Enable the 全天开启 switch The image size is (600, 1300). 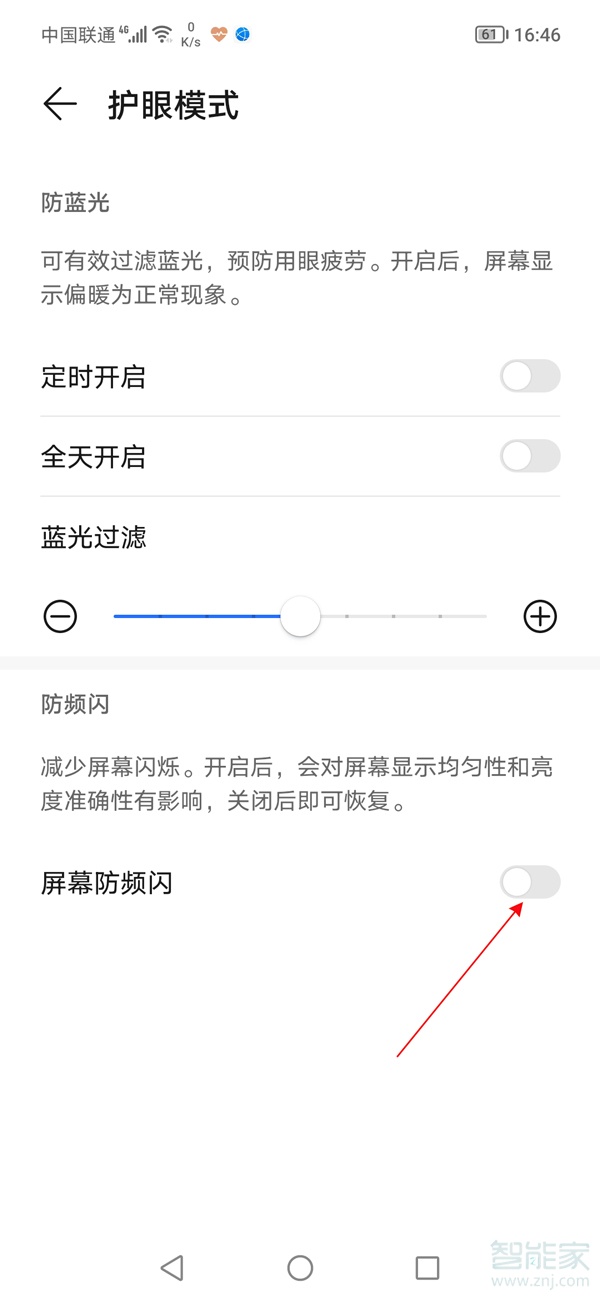[x=530, y=457]
